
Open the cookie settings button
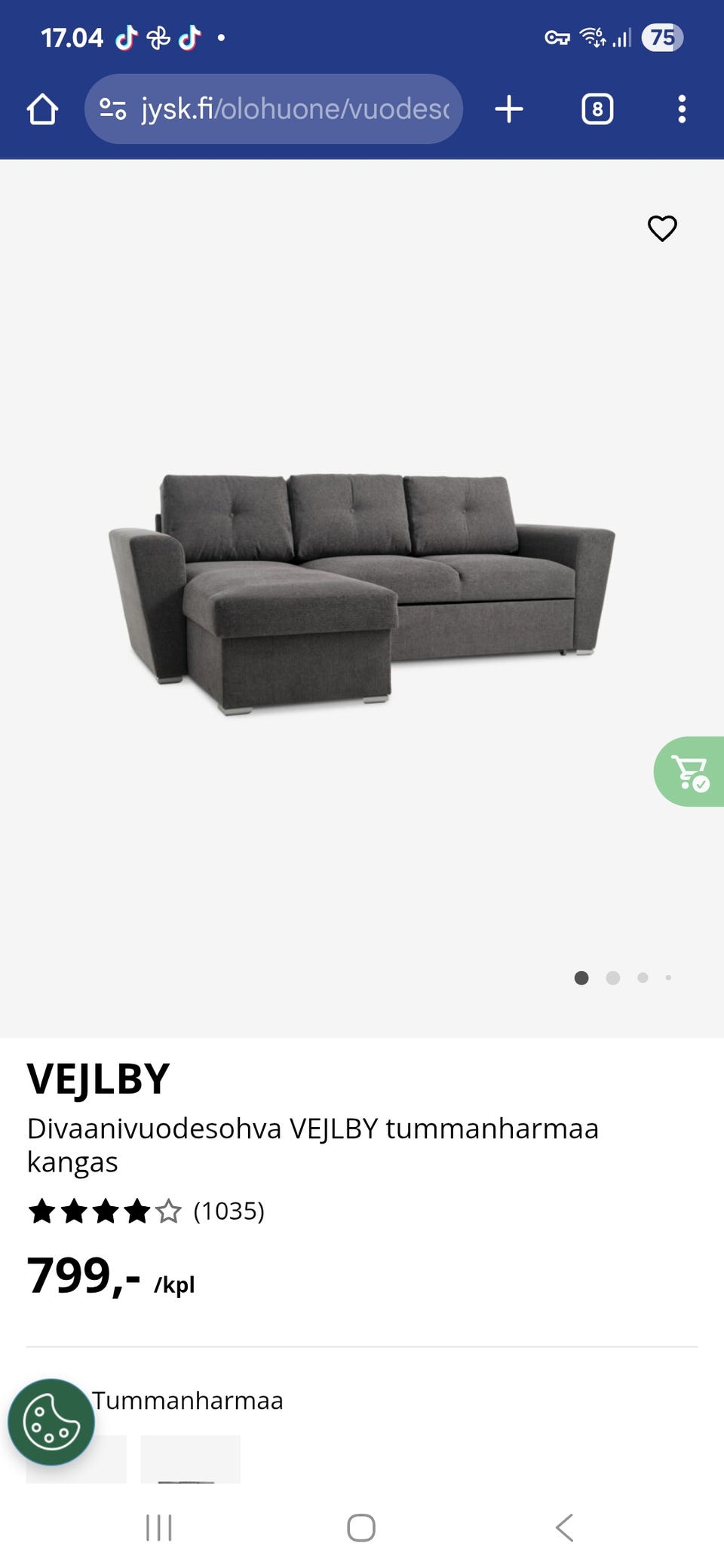coord(51,1422)
